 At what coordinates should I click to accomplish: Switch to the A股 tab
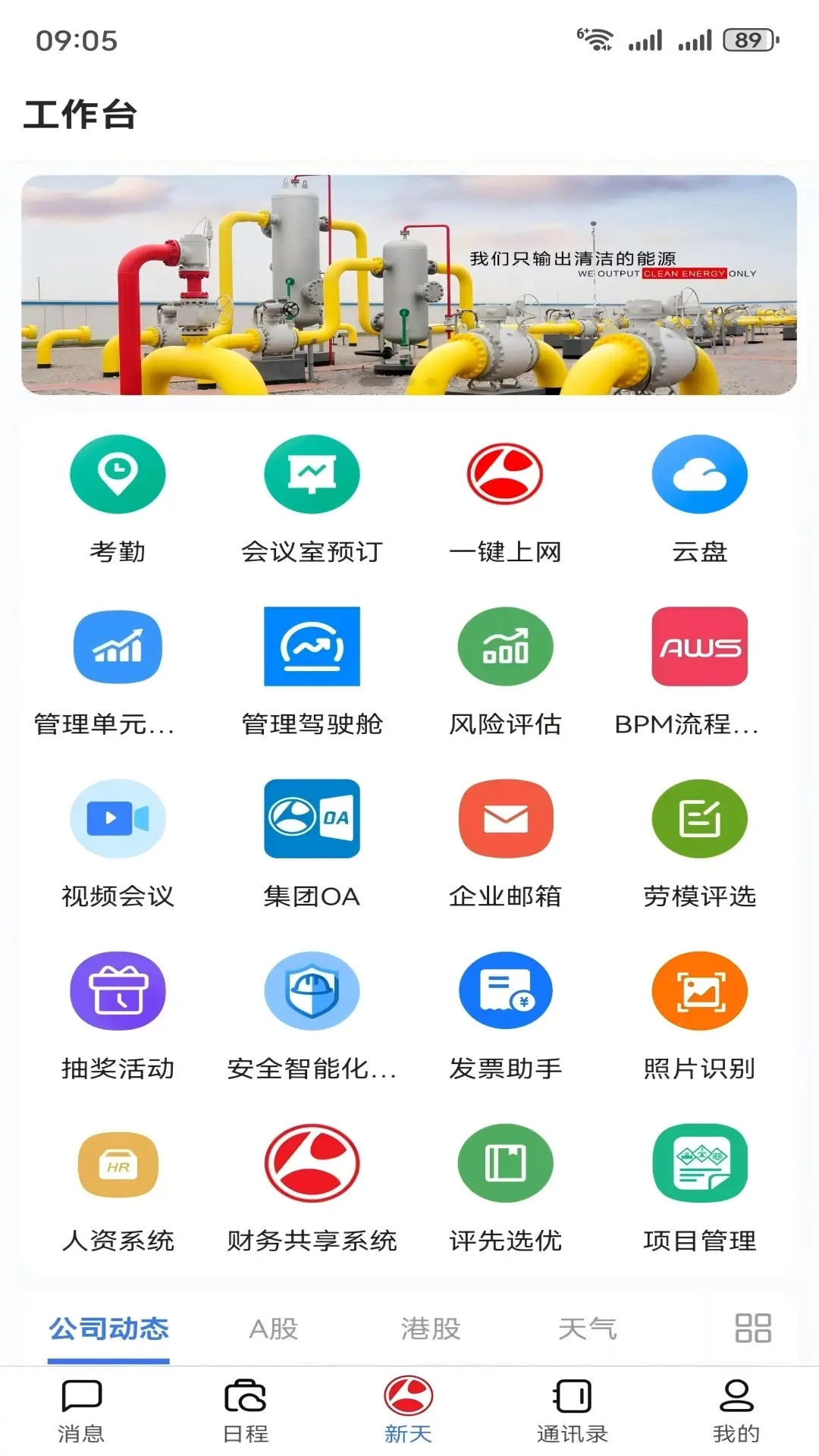(x=275, y=1329)
